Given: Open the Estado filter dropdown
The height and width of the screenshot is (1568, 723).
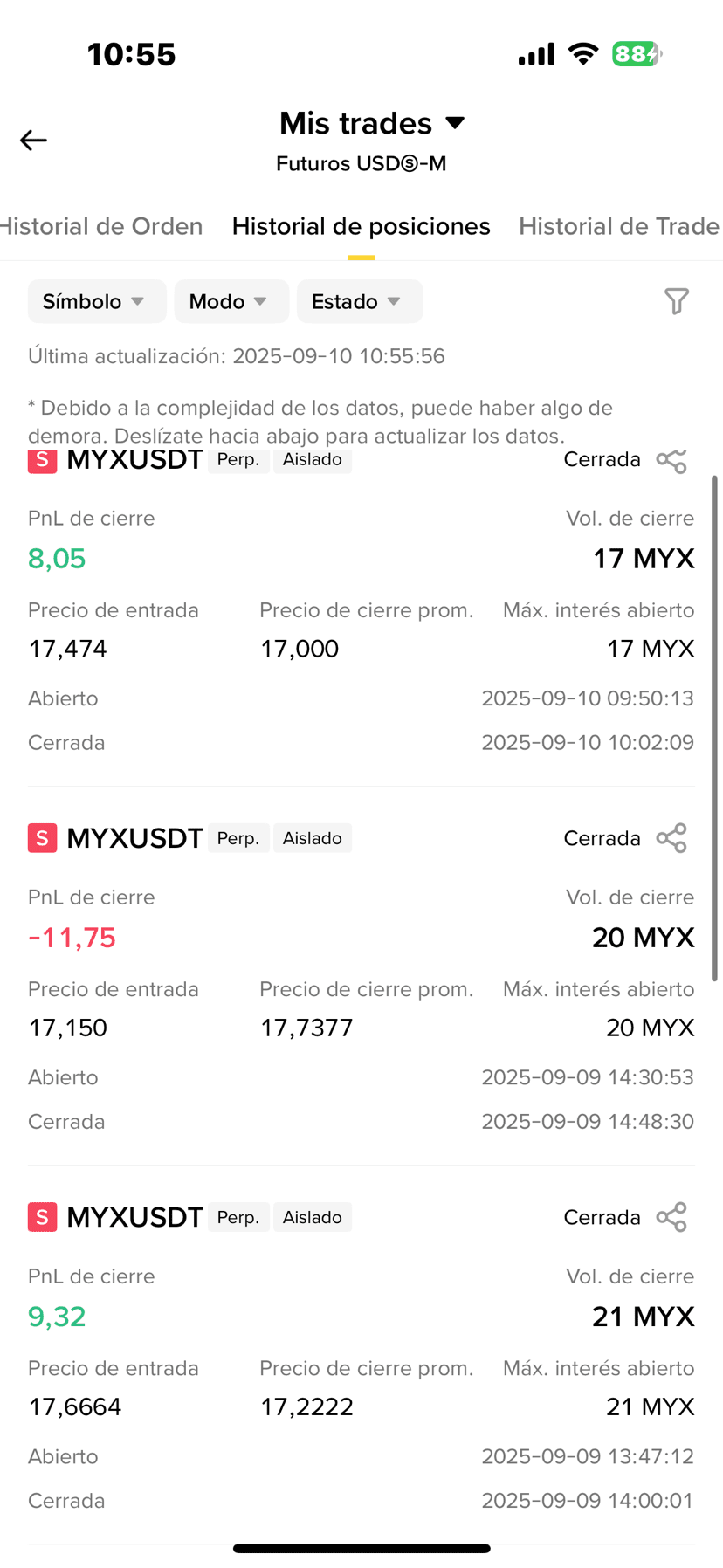Looking at the screenshot, I should coord(360,301).
